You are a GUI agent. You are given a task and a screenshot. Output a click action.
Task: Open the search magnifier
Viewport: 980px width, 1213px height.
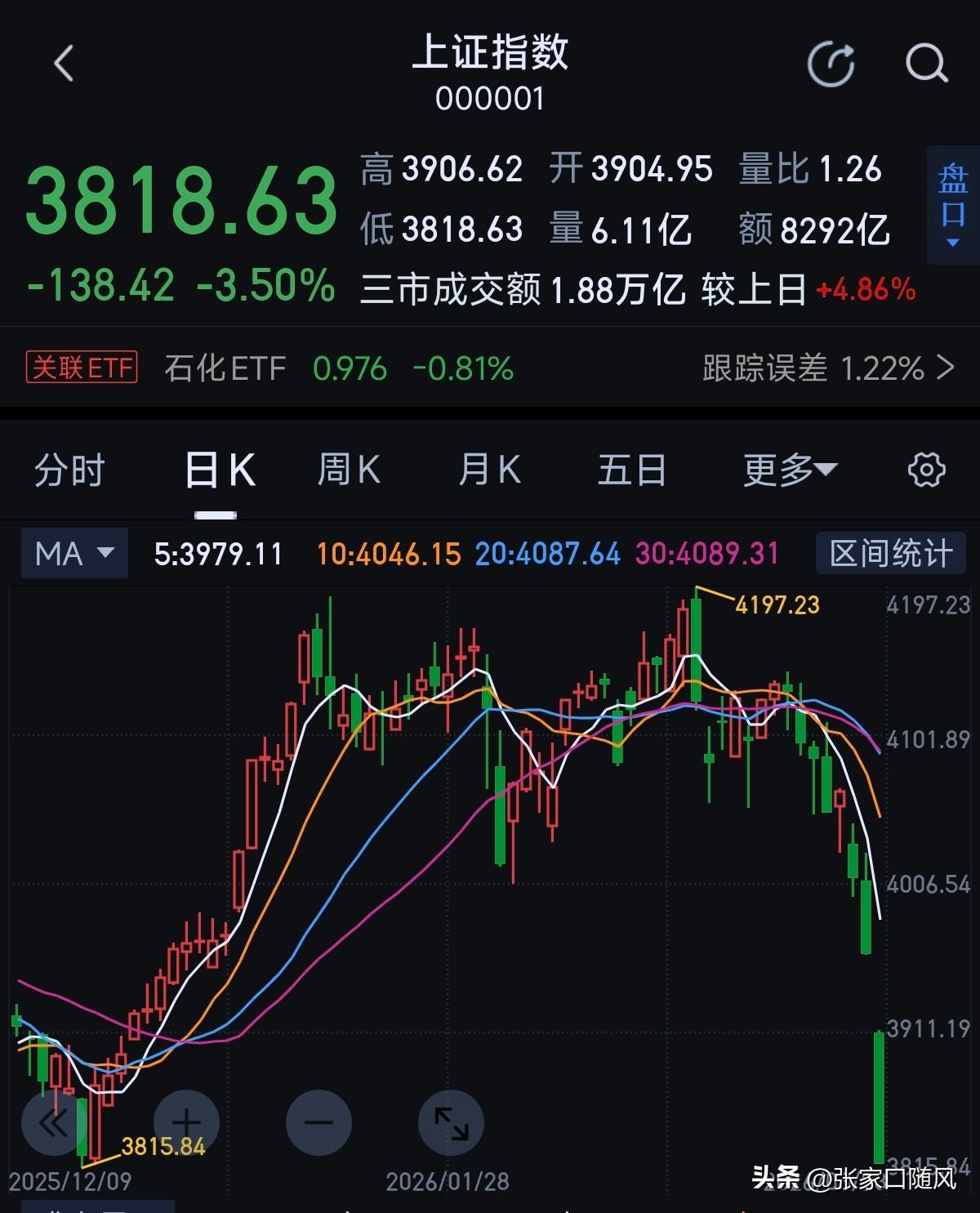(x=925, y=65)
